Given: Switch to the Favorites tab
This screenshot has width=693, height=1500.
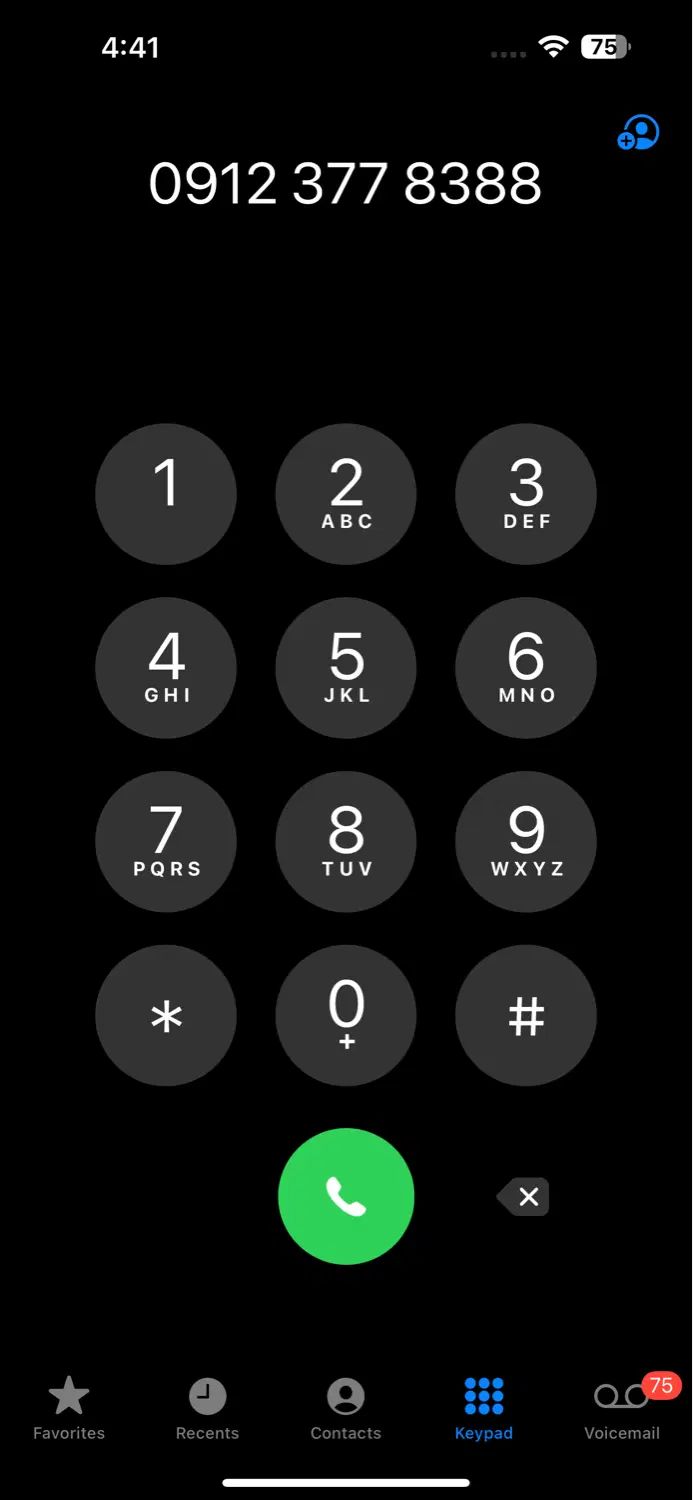Looking at the screenshot, I should pyautogui.click(x=69, y=1408).
